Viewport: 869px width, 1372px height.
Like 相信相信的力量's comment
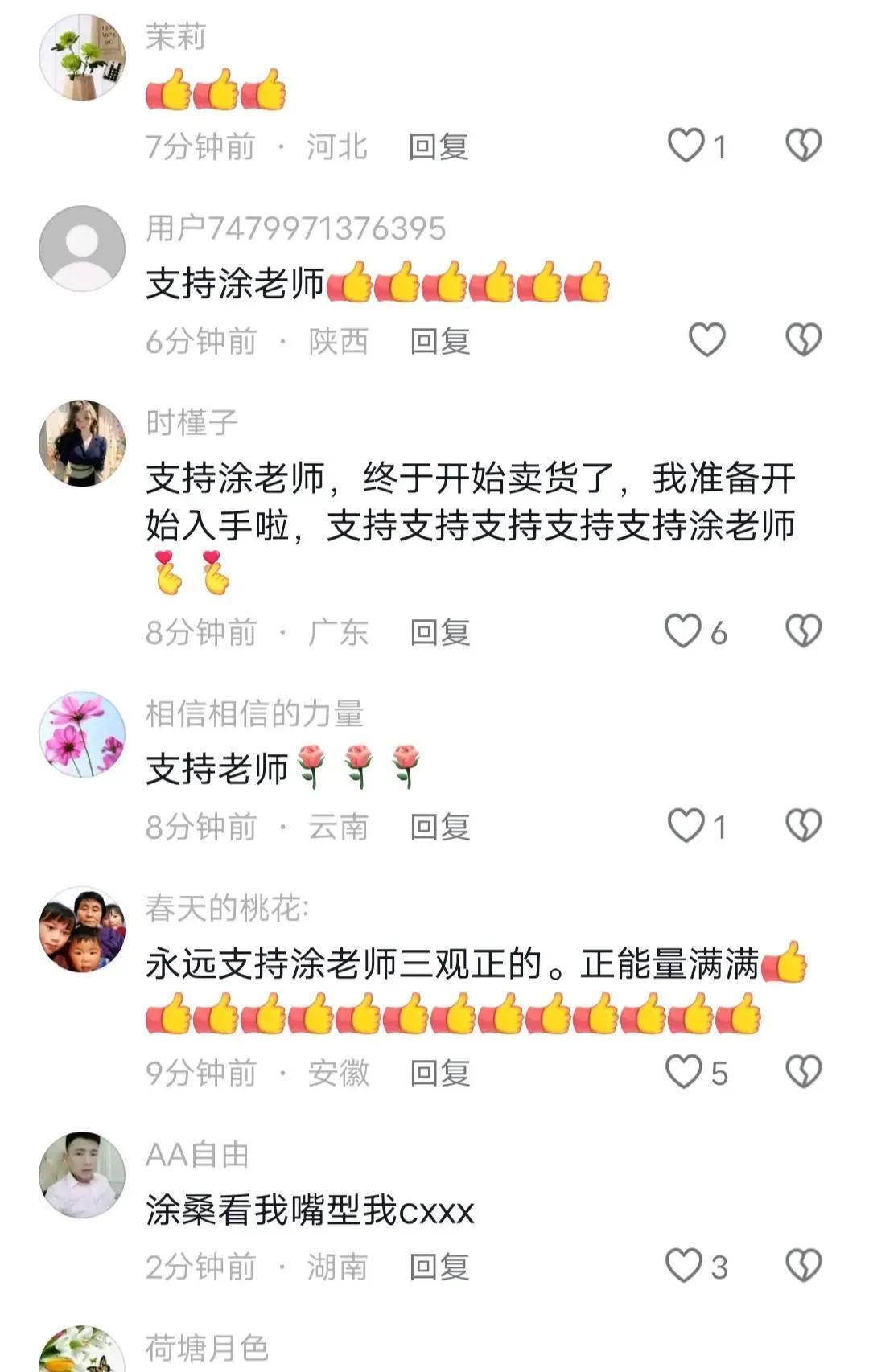(686, 826)
